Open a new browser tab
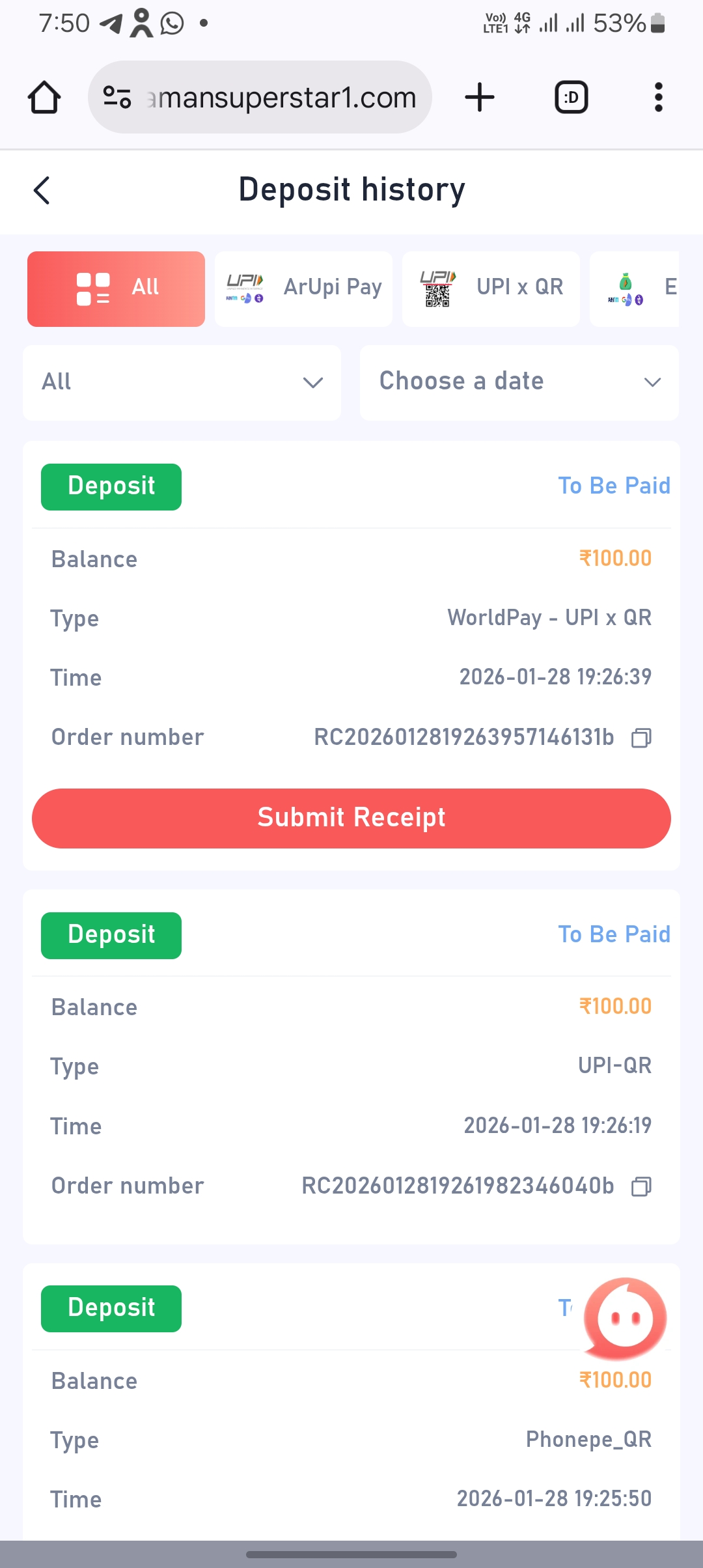 (480, 98)
